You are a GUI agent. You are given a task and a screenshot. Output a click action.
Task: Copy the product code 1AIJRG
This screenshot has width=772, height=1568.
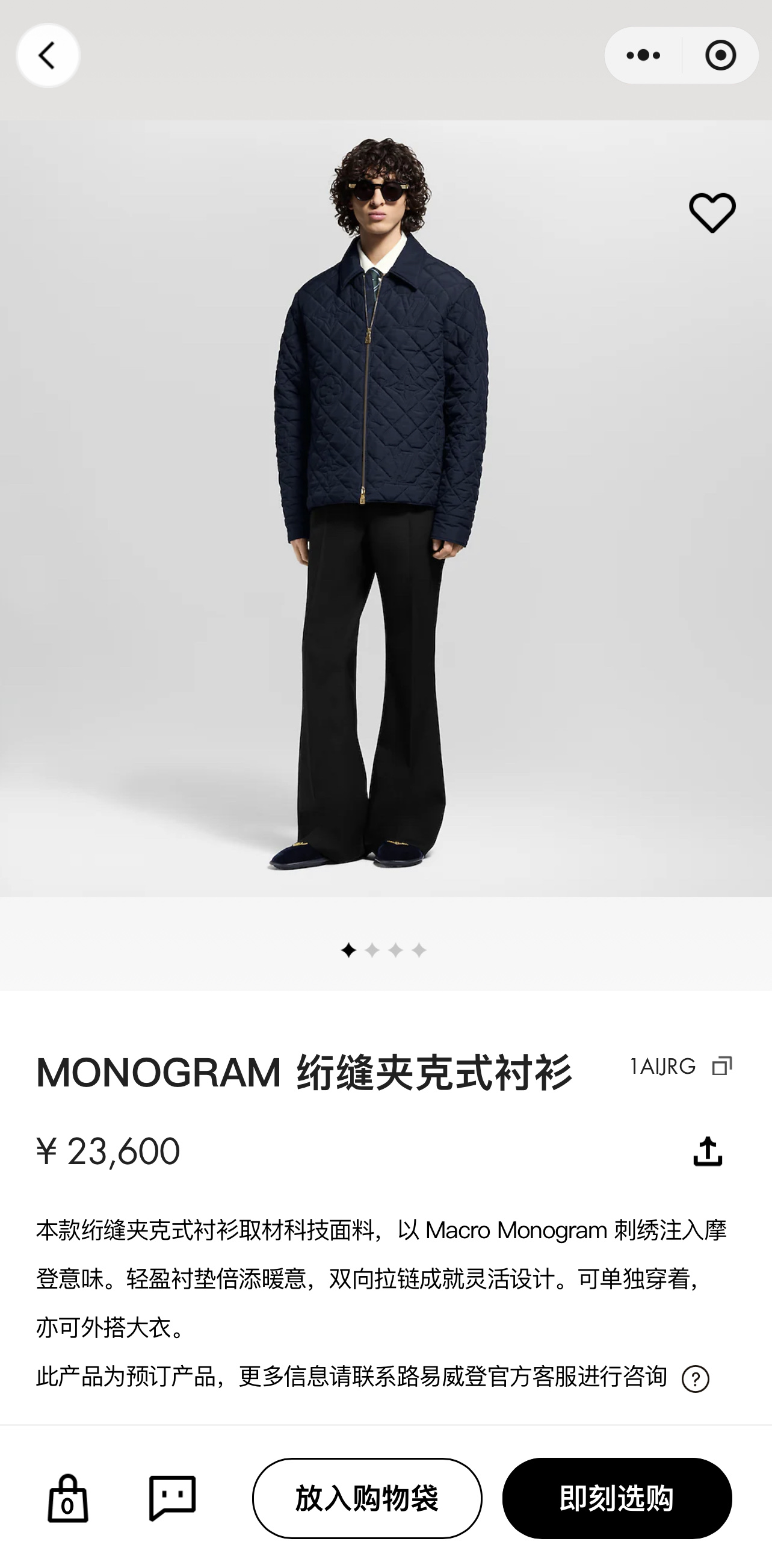tap(721, 1066)
